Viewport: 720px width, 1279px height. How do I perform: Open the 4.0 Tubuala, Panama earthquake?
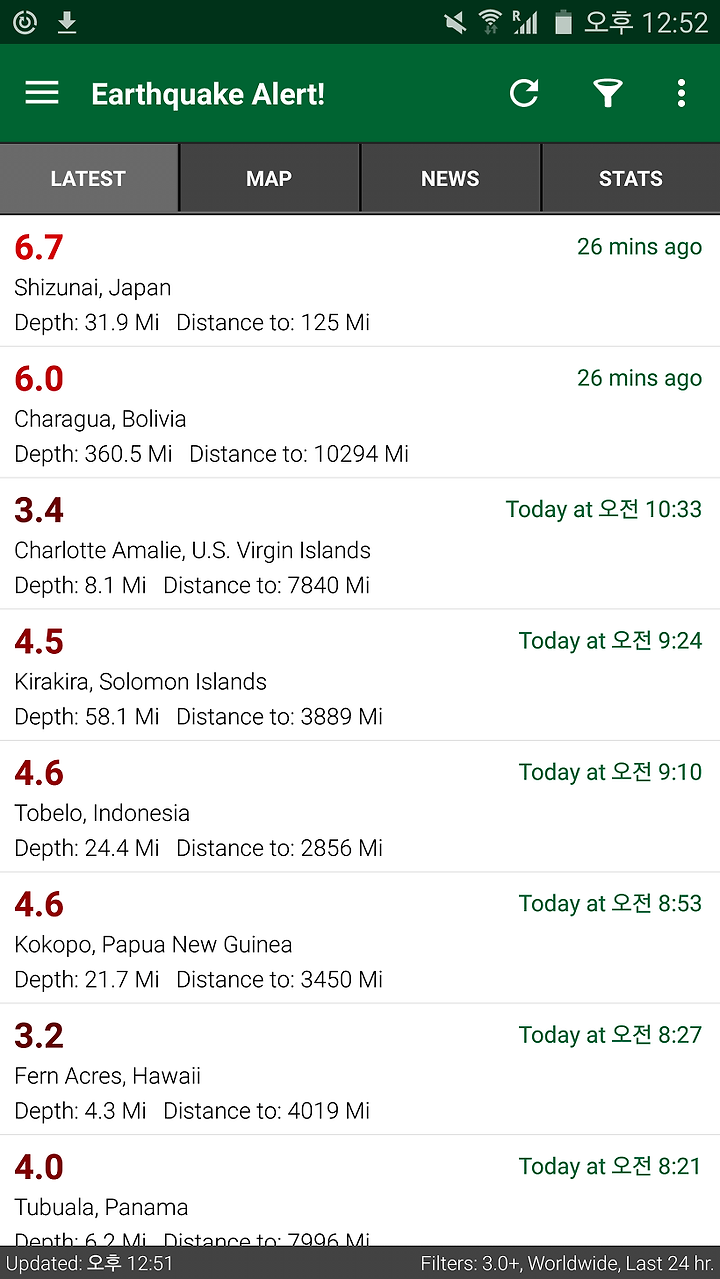(360, 1191)
